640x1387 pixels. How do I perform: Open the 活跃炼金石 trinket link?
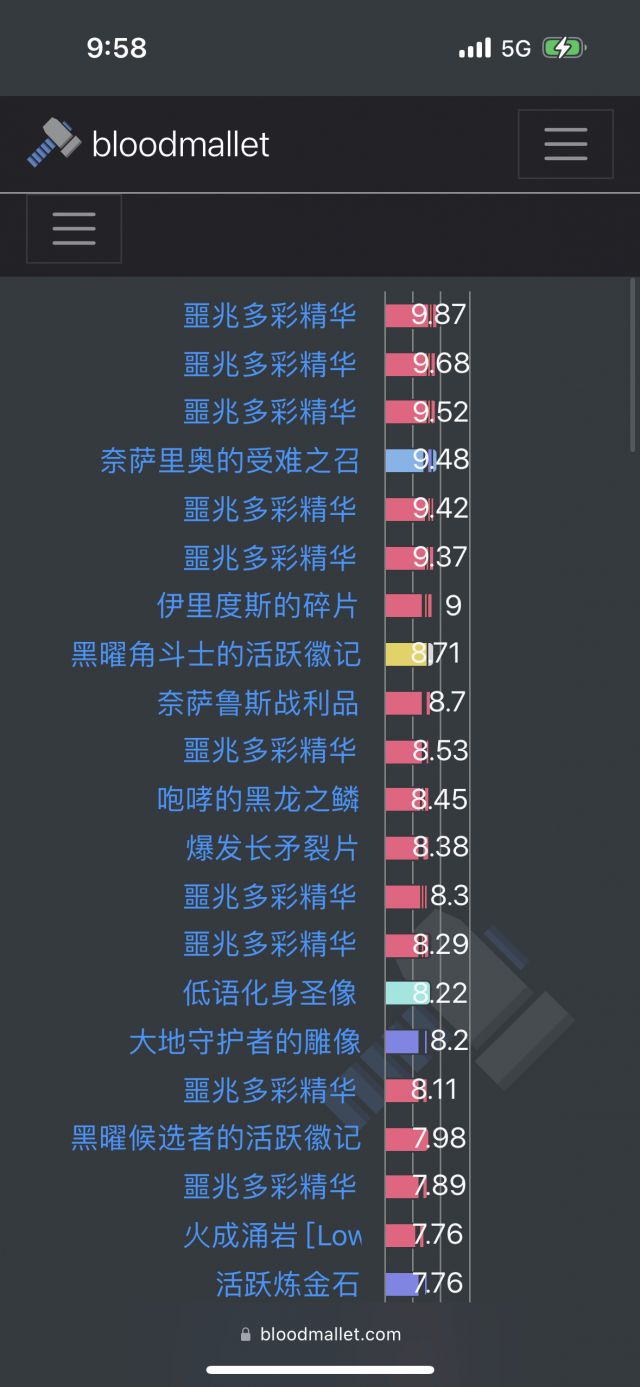coord(288,1284)
